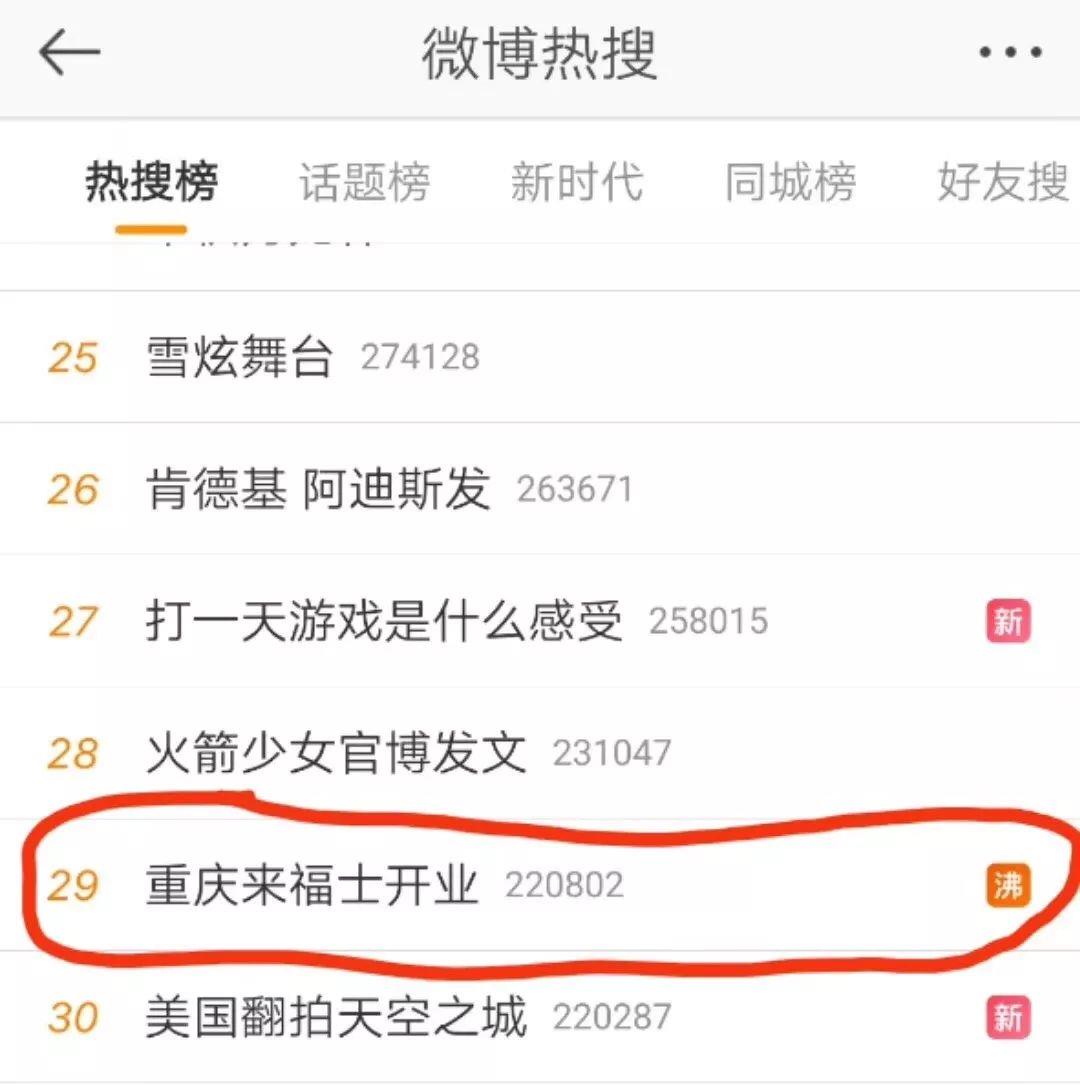Open the three-dot overflow menu

tap(1009, 53)
